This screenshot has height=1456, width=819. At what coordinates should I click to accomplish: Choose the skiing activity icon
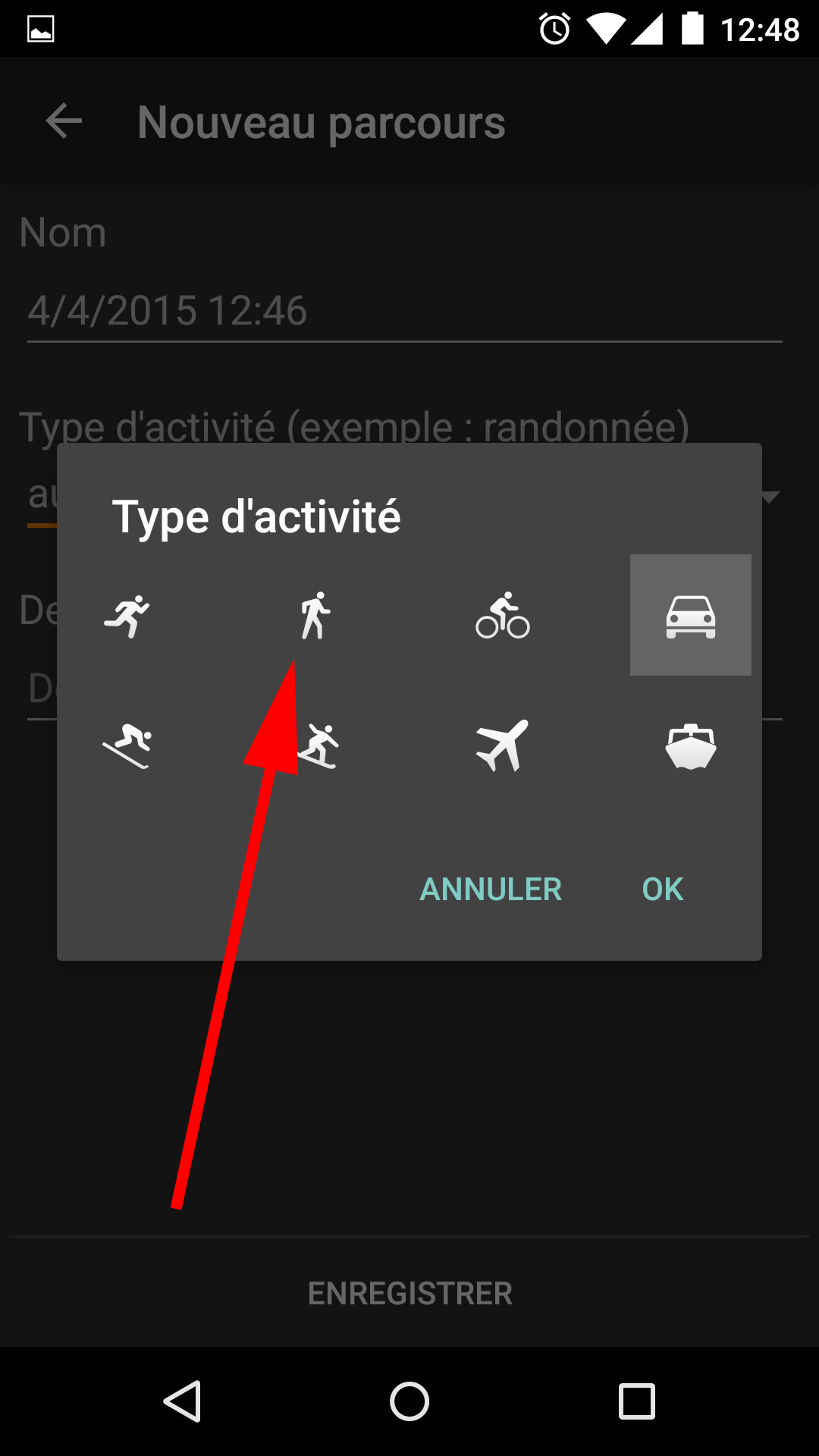pyautogui.click(x=127, y=746)
